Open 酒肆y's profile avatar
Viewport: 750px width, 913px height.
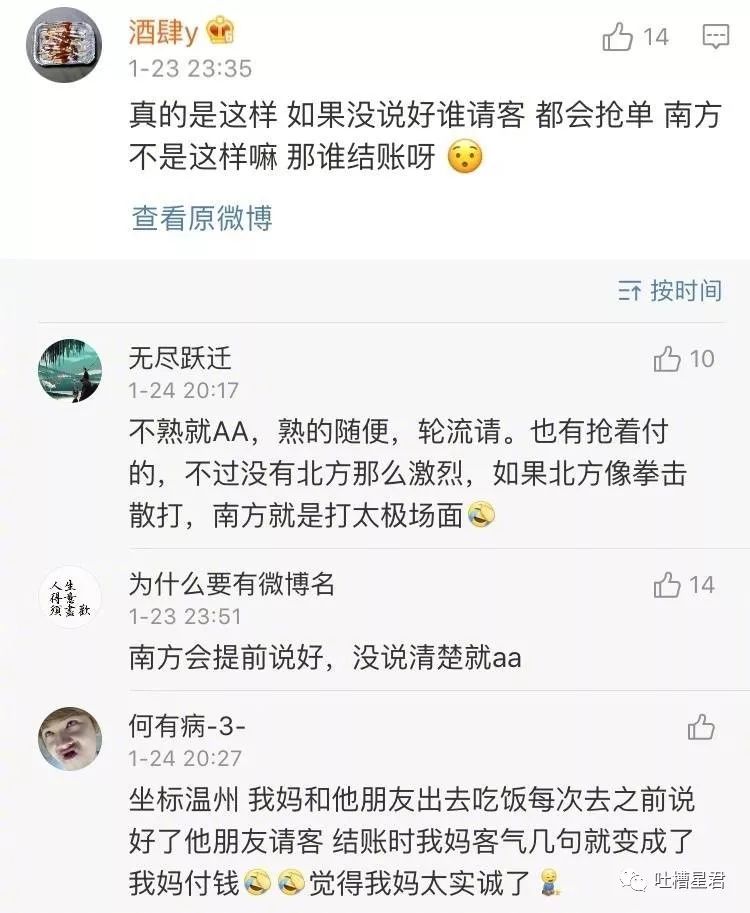click(x=65, y=45)
